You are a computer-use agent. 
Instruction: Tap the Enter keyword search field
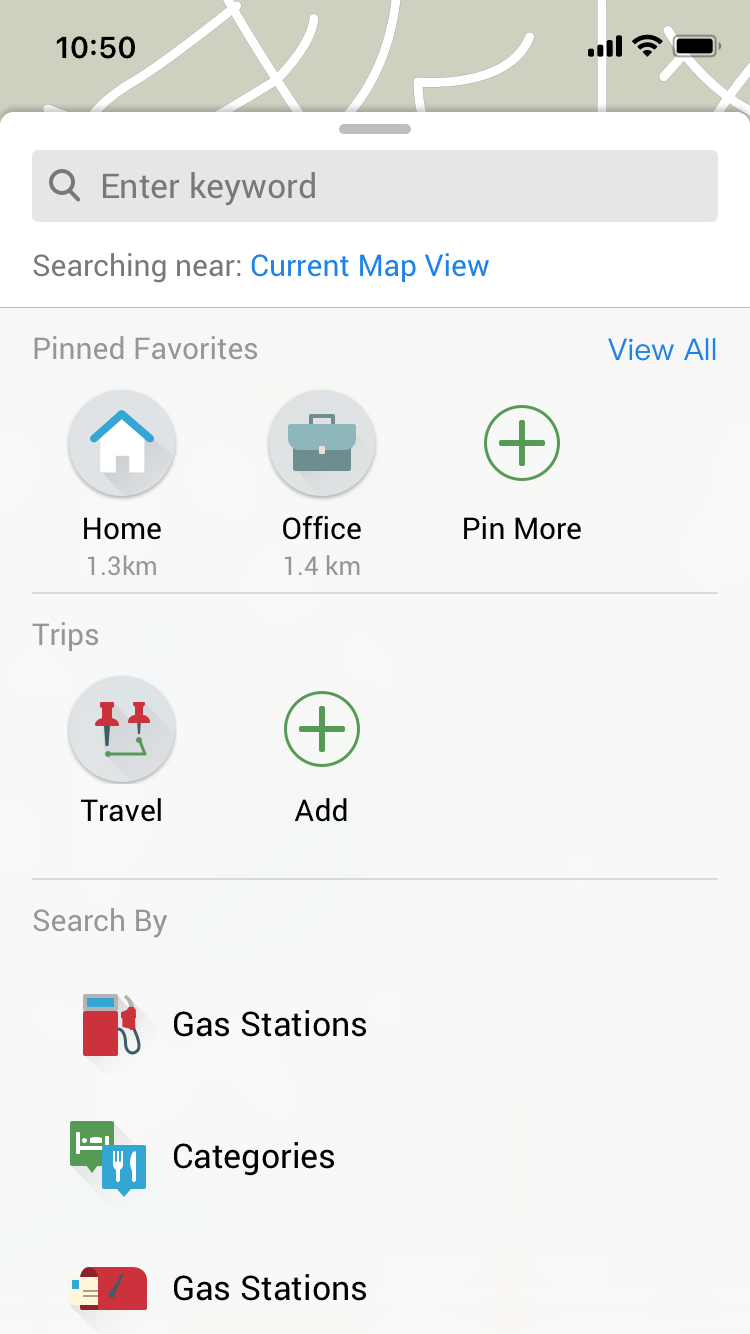coord(375,186)
